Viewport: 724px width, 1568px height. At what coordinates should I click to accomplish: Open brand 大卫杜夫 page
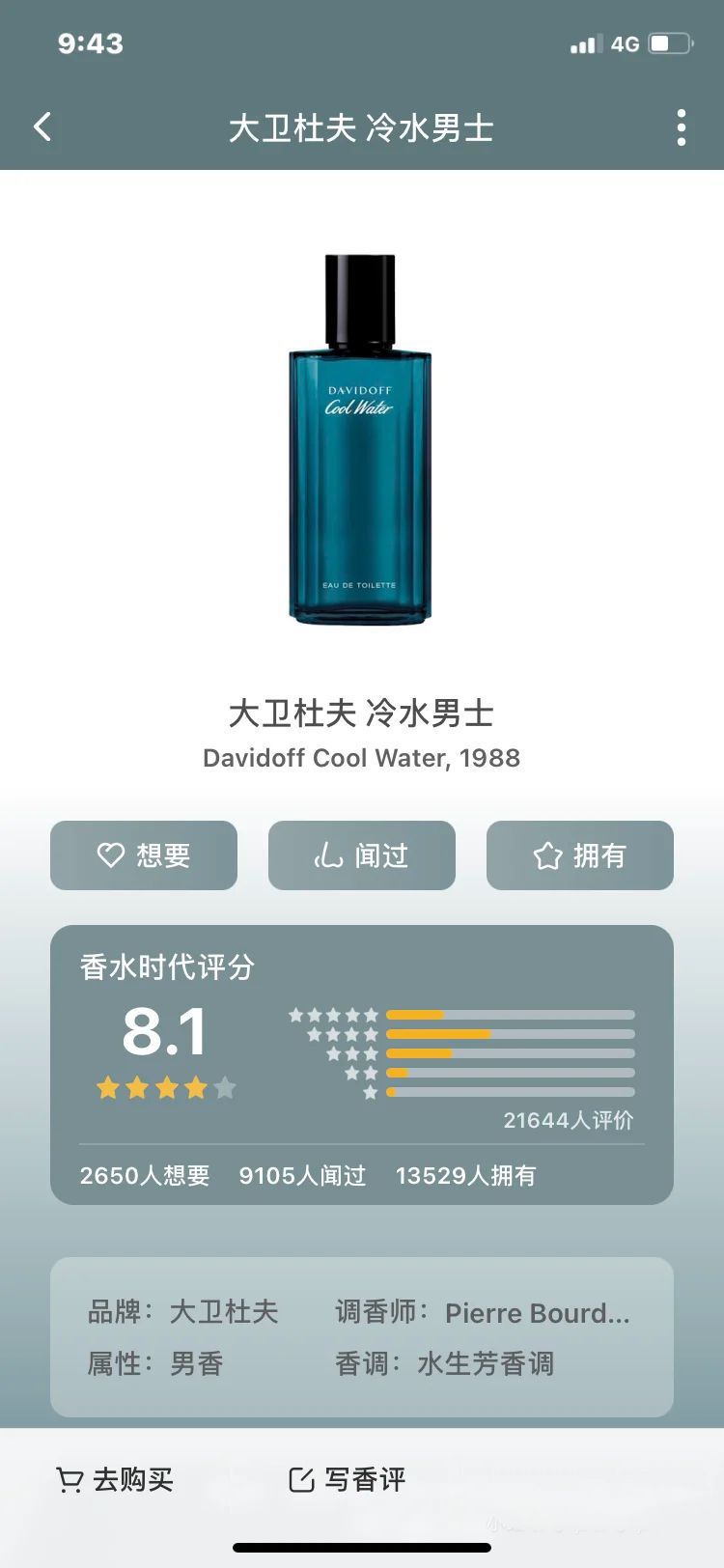(224, 1312)
